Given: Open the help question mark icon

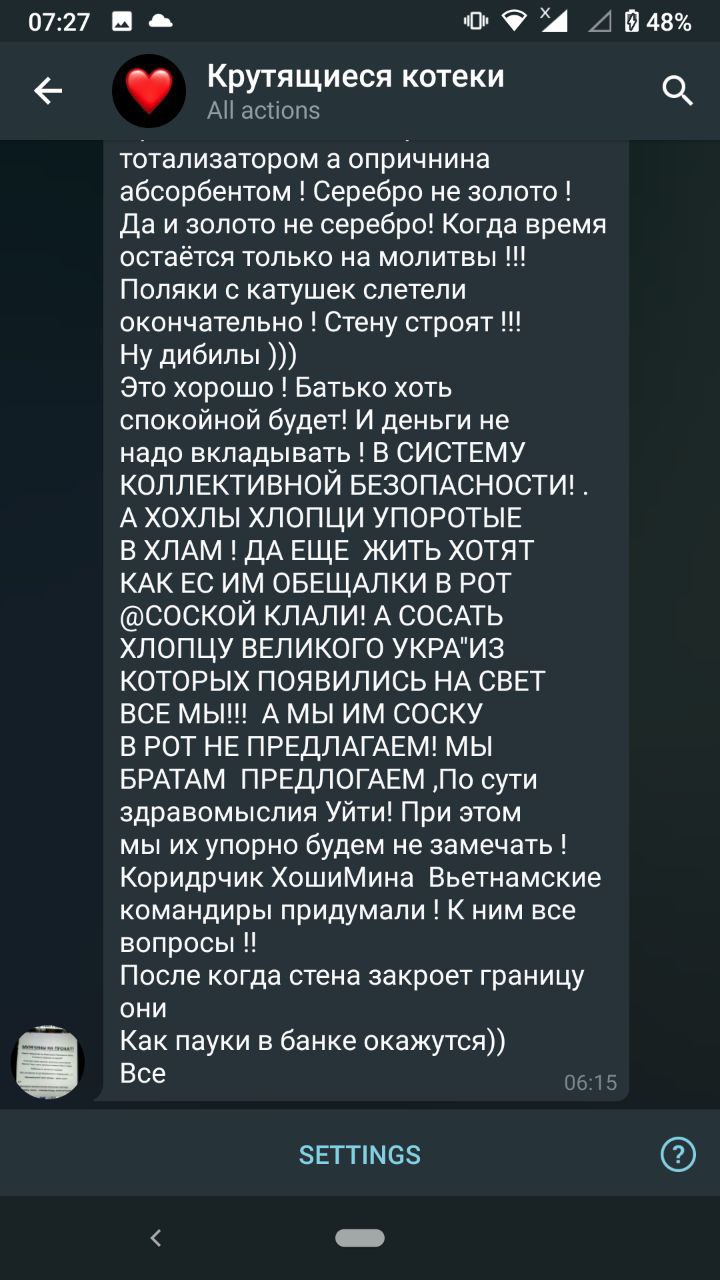Looking at the screenshot, I should pyautogui.click(x=678, y=1155).
